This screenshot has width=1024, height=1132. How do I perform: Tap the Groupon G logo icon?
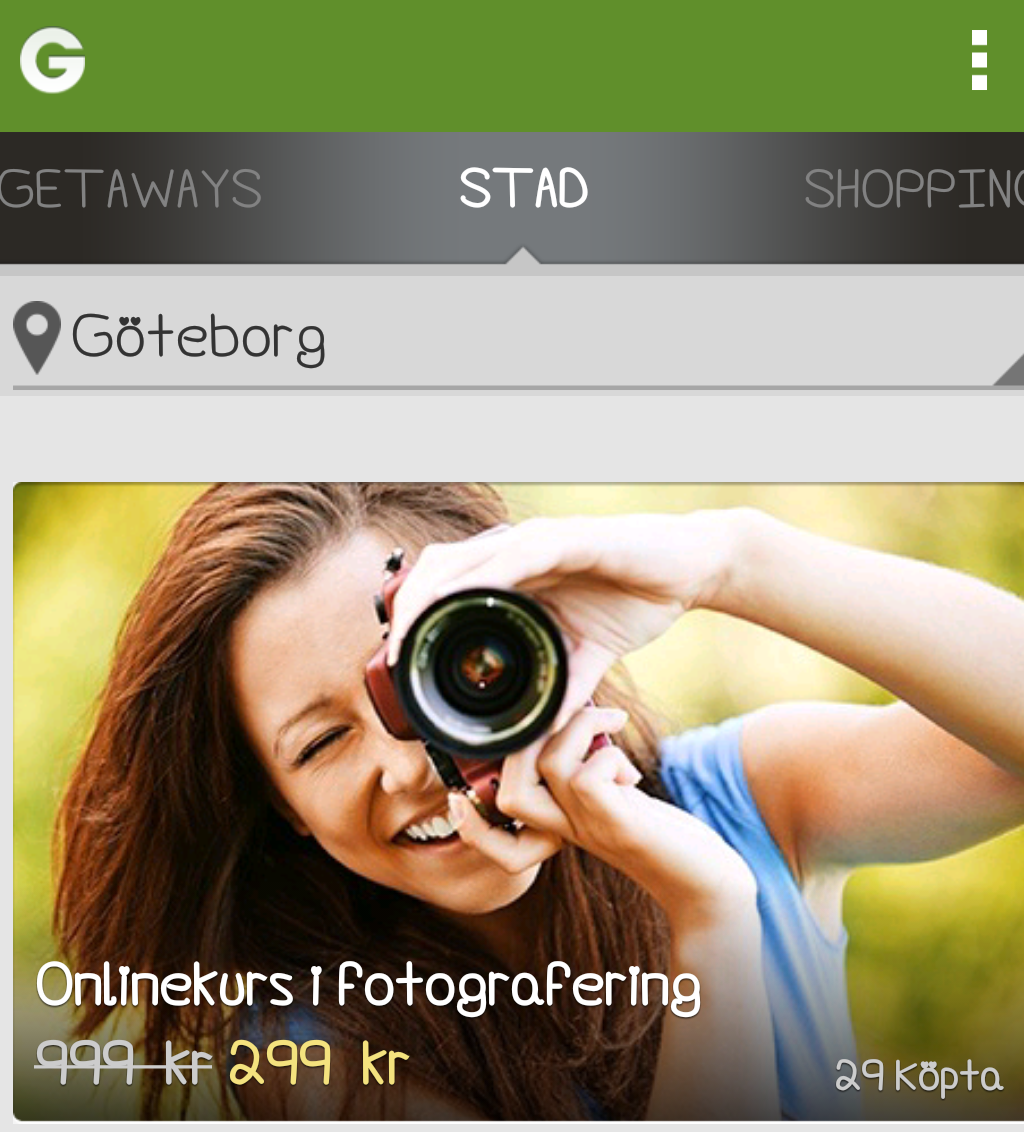53,61
